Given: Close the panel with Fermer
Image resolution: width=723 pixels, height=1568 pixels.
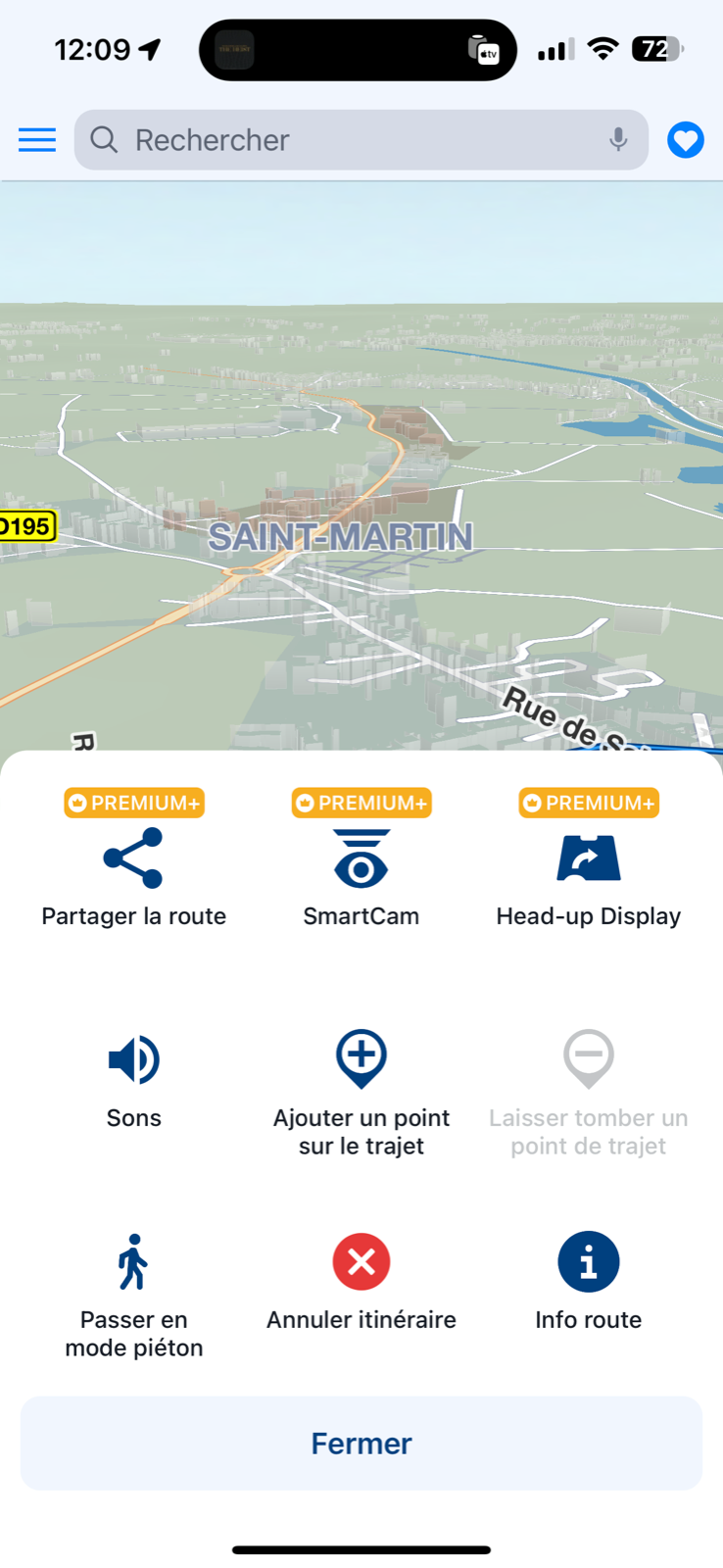Looking at the screenshot, I should tap(361, 1443).
